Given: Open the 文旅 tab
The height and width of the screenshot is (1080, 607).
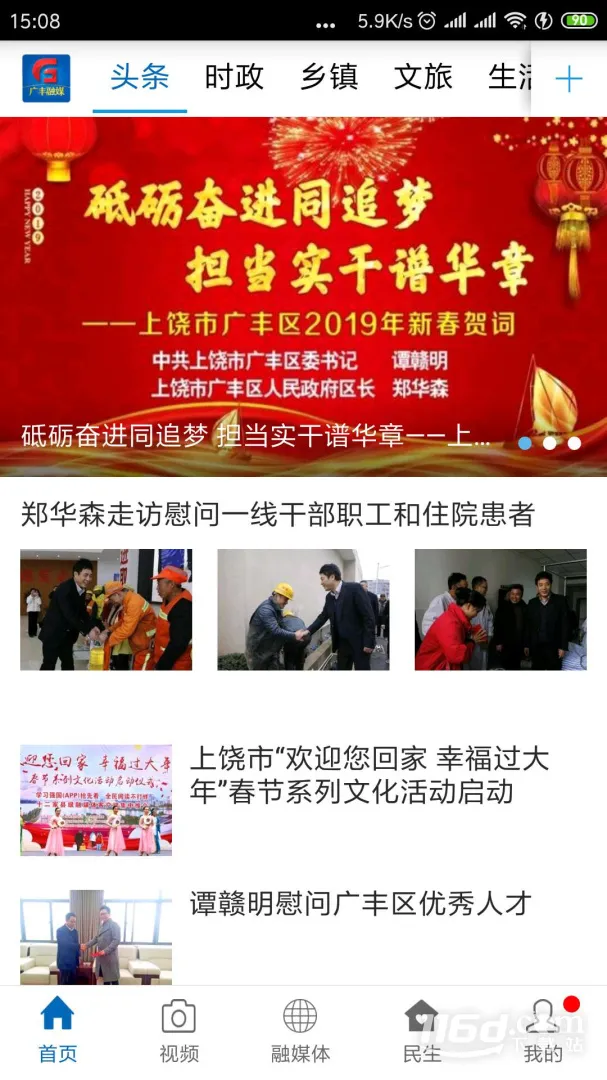Looking at the screenshot, I should [x=423, y=78].
